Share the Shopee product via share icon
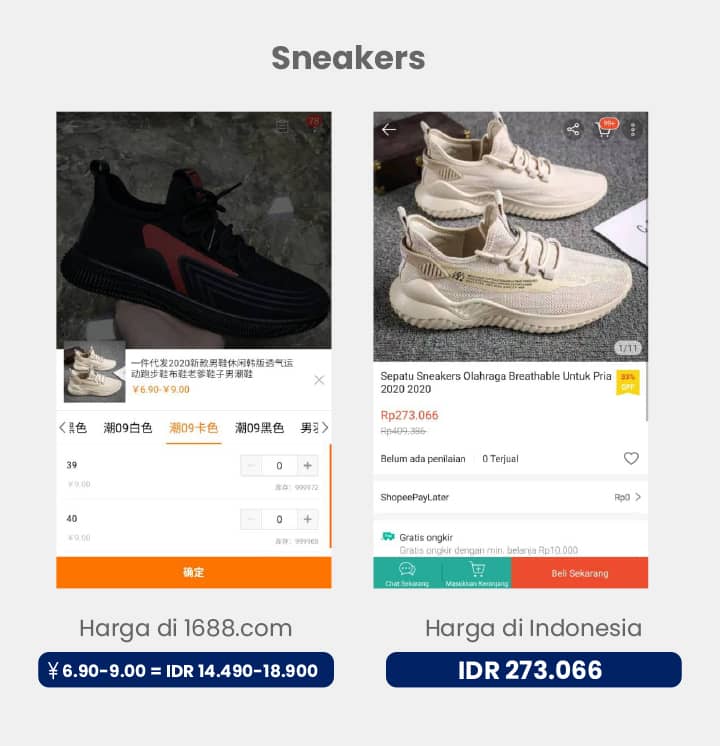Viewport: 720px width, 746px height. coord(575,128)
